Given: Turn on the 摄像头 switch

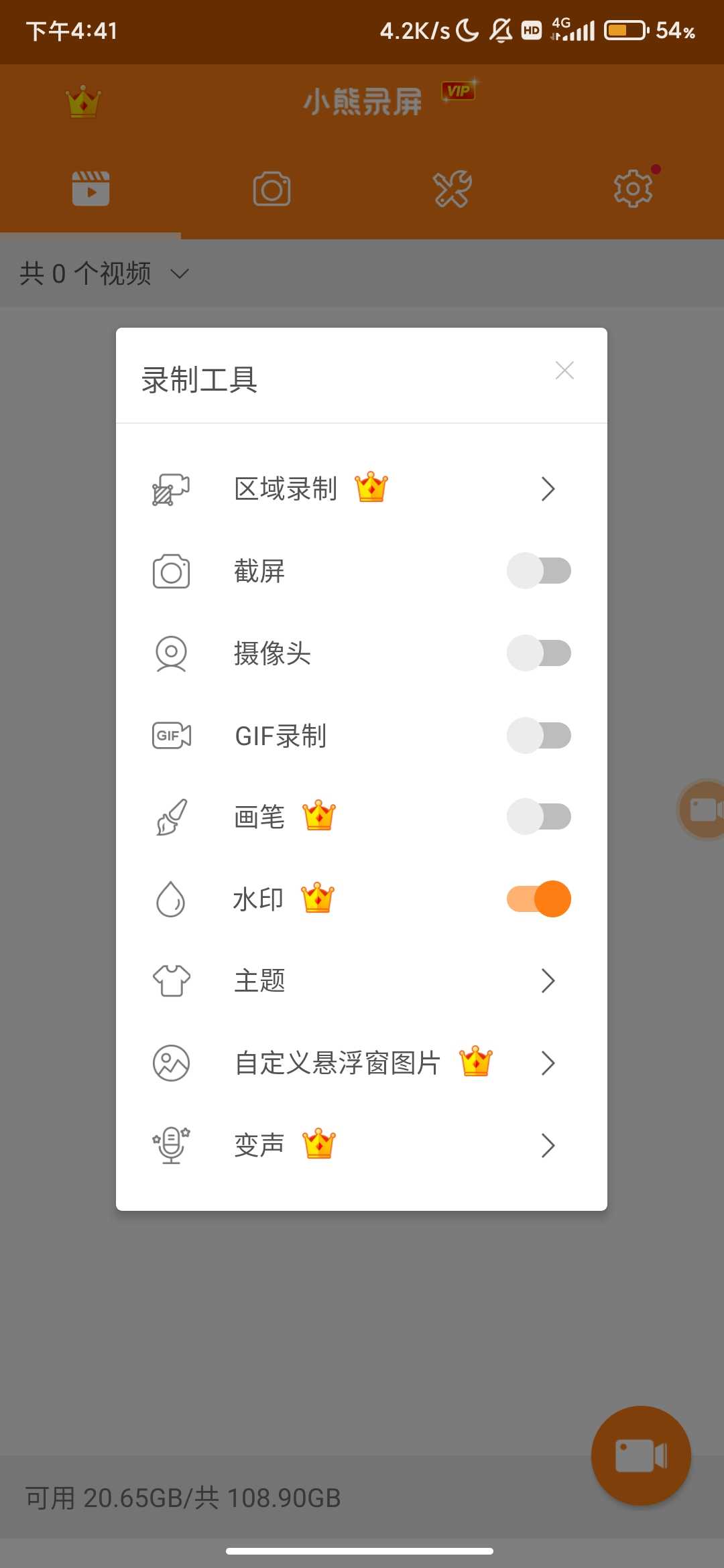Looking at the screenshot, I should [x=538, y=653].
